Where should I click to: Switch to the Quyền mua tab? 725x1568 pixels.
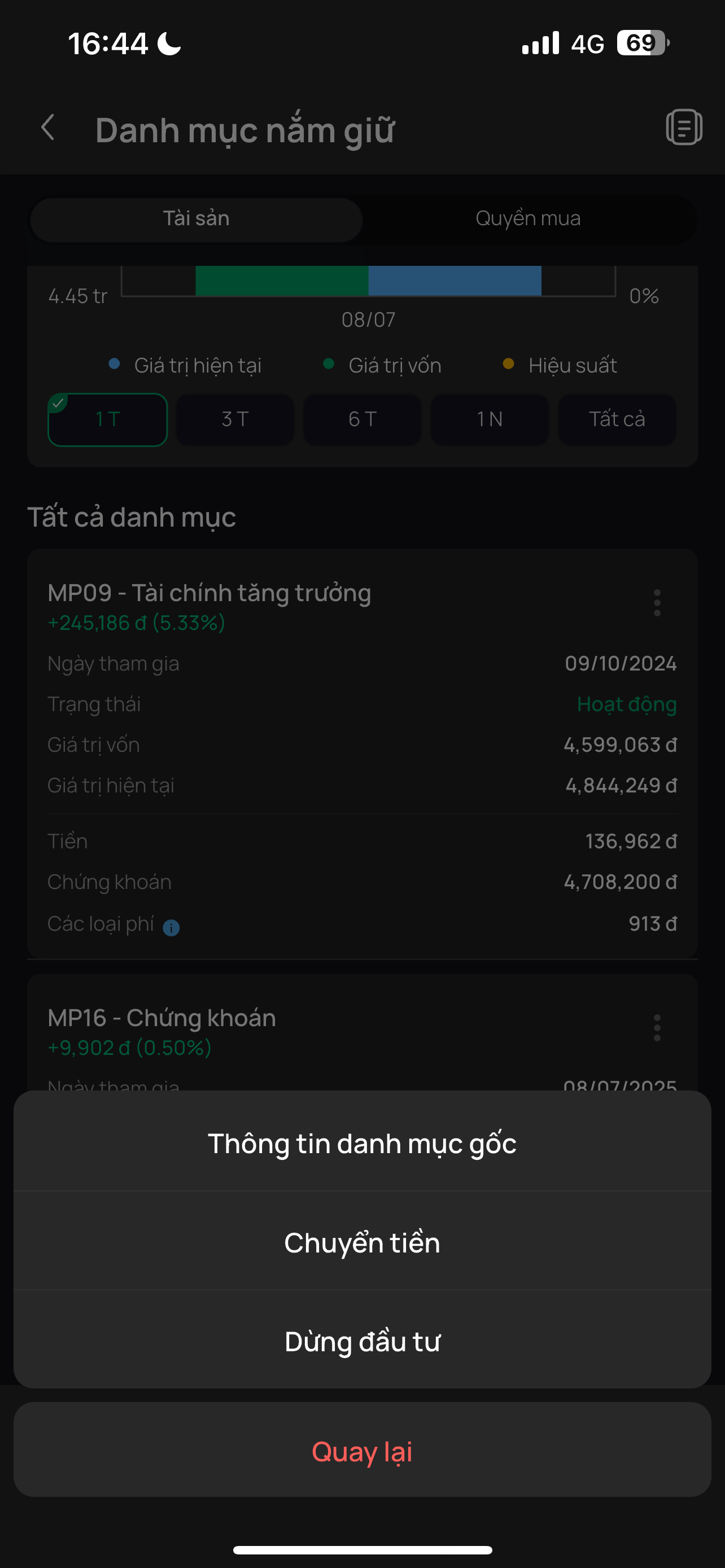(528, 218)
